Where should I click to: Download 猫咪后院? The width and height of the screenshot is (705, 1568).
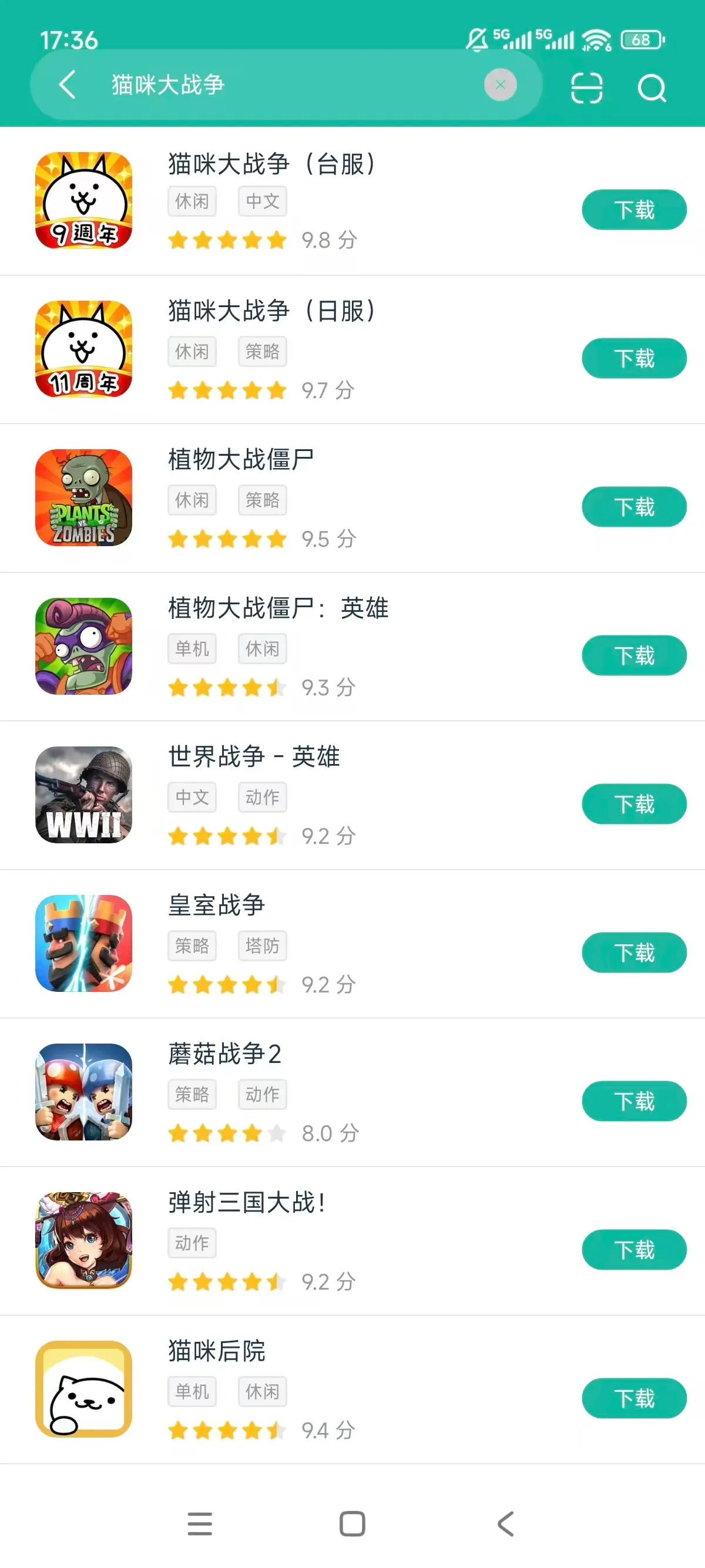tap(634, 1398)
